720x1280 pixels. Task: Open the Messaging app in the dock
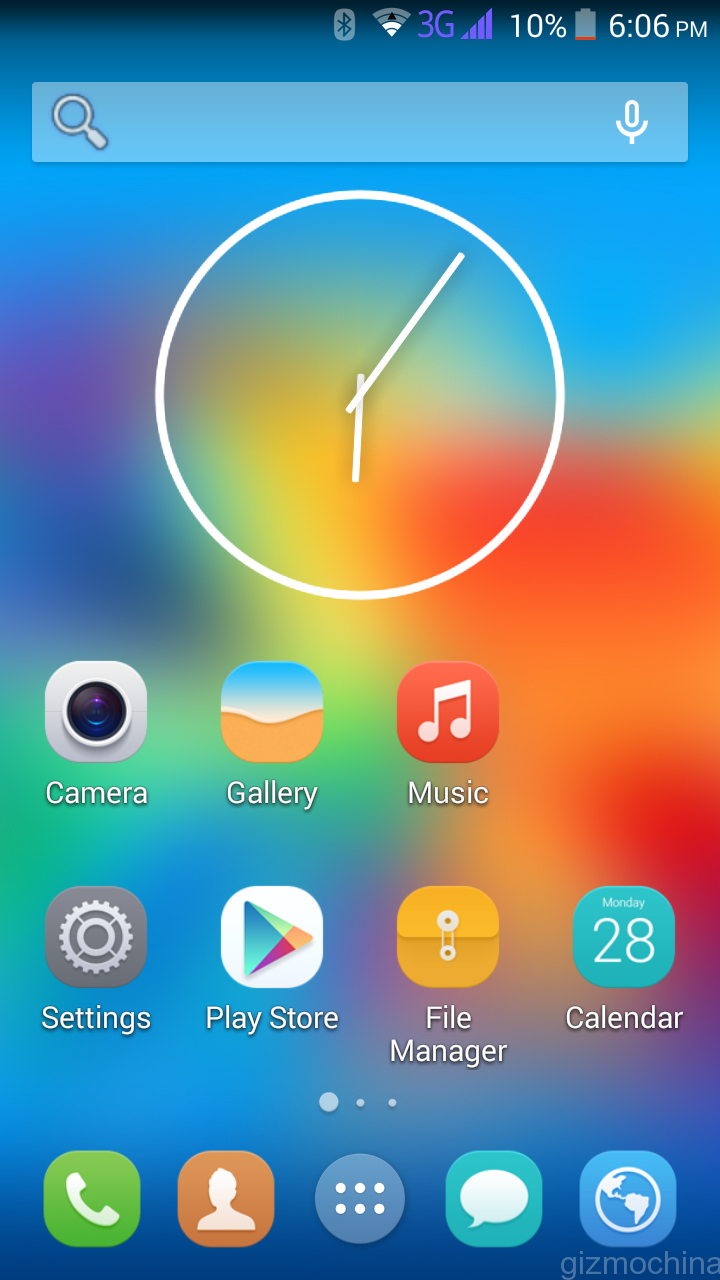(494, 1198)
